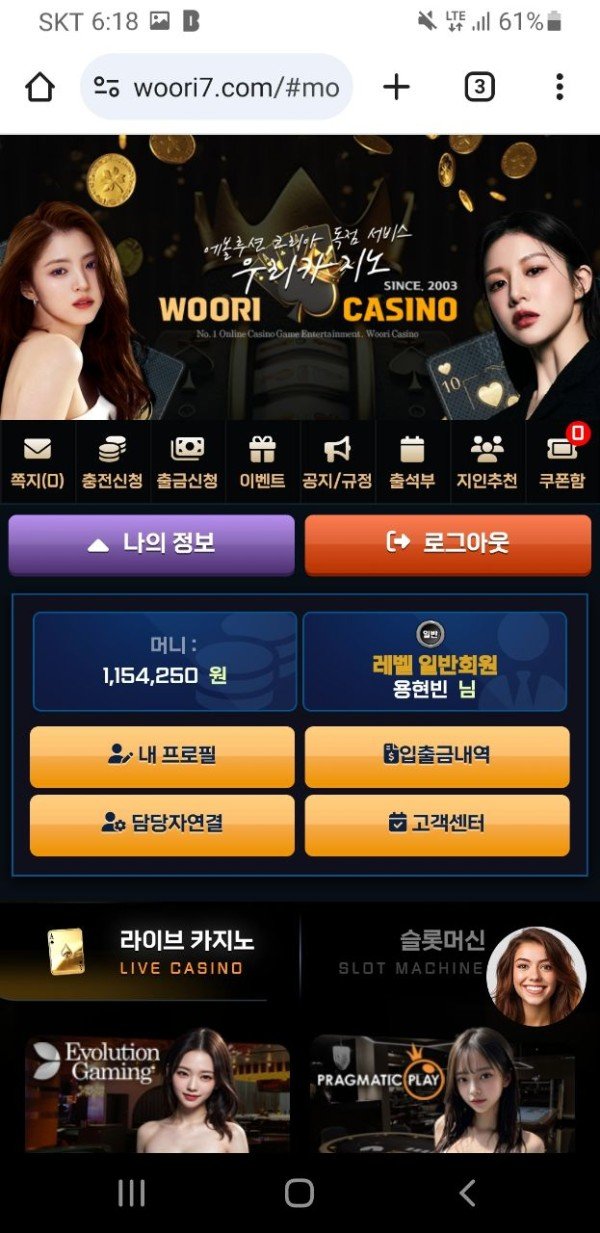Open the browser home page
The image size is (600, 1233).
click(x=40, y=88)
